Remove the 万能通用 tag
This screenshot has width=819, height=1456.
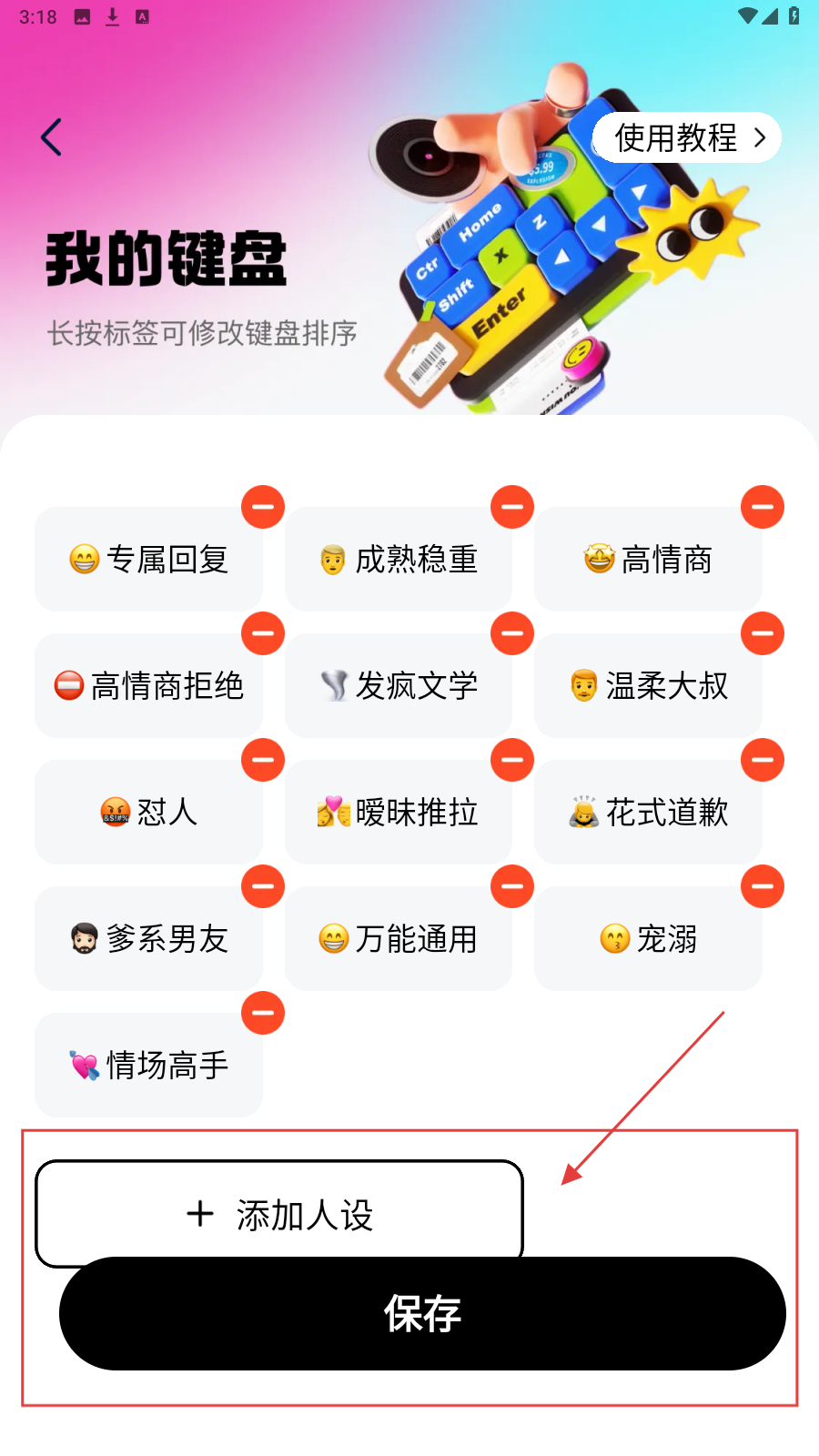pos(512,886)
